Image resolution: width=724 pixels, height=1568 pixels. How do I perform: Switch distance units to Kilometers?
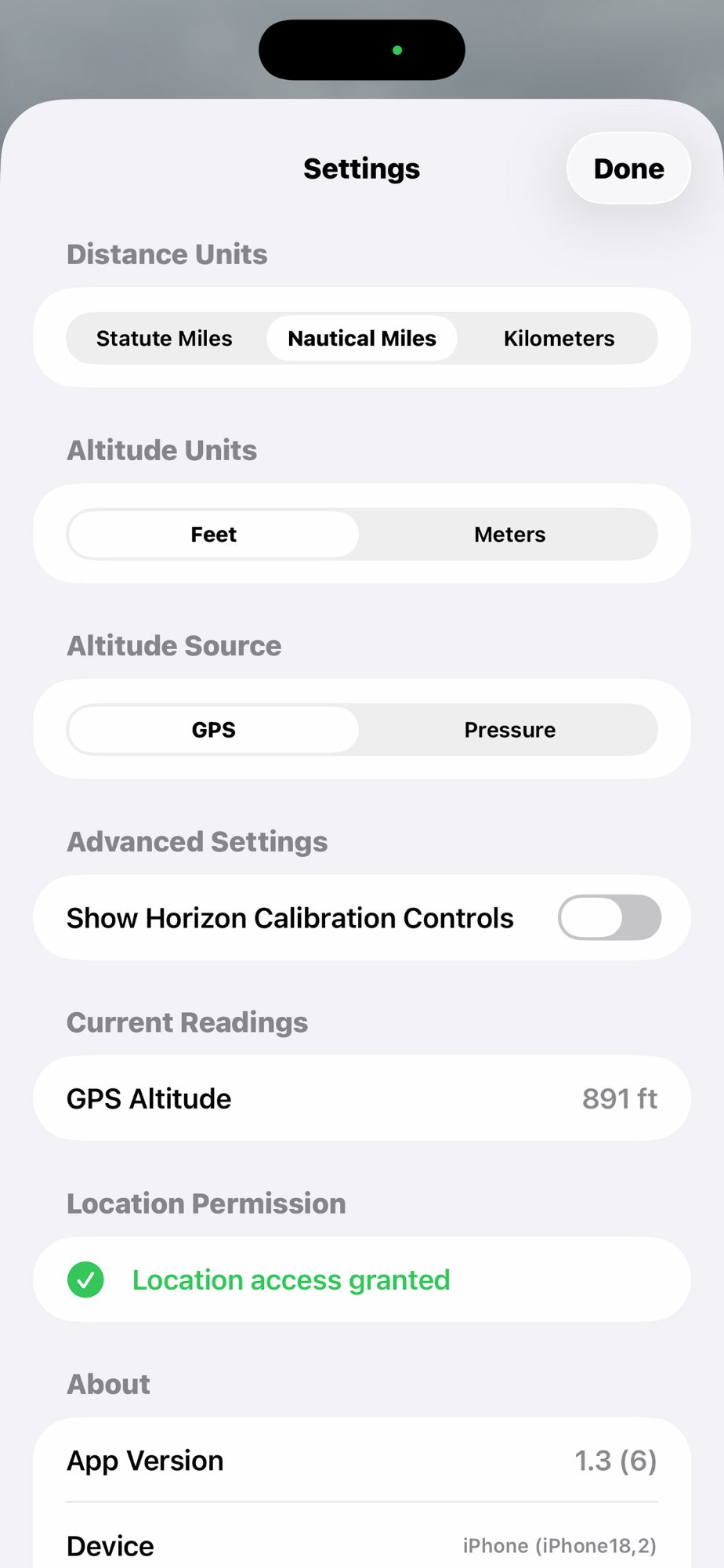click(x=558, y=338)
